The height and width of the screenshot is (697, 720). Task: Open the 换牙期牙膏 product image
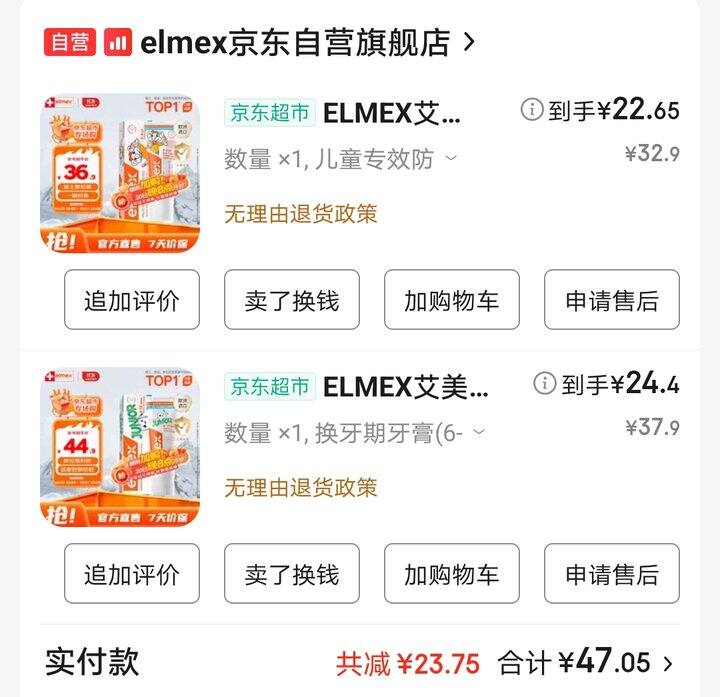pyautogui.click(x=120, y=447)
